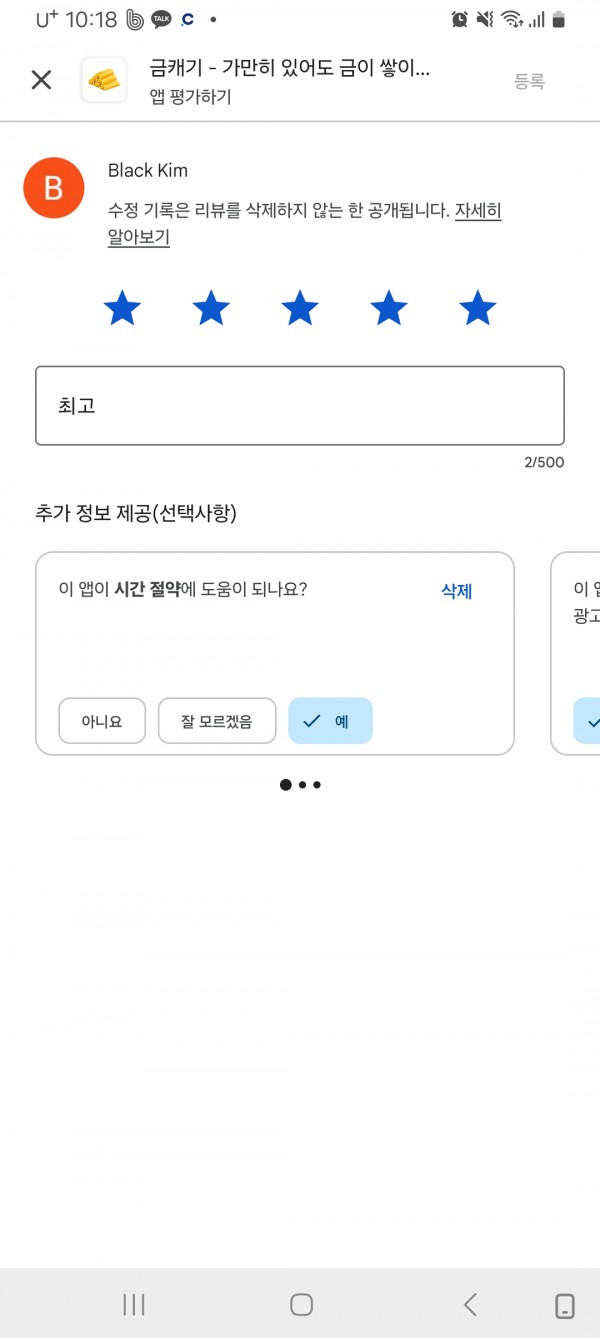Image resolution: width=600 pixels, height=1338 pixels.
Task: Go back using the system back button
Action: pyautogui.click(x=470, y=1304)
